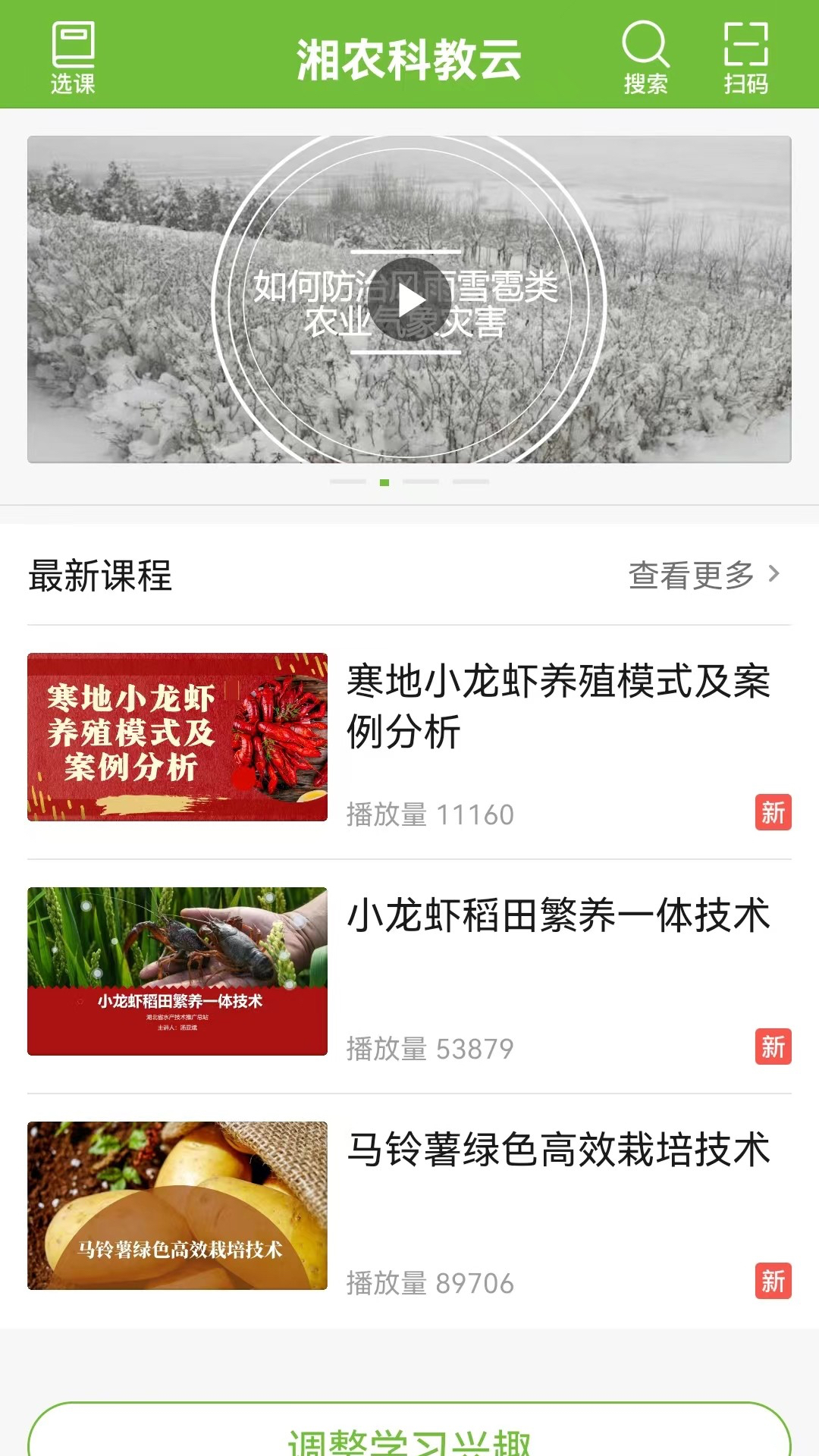The image size is (819, 1456).
Task: Click the green active carousel progress dot
Action: coord(383,480)
